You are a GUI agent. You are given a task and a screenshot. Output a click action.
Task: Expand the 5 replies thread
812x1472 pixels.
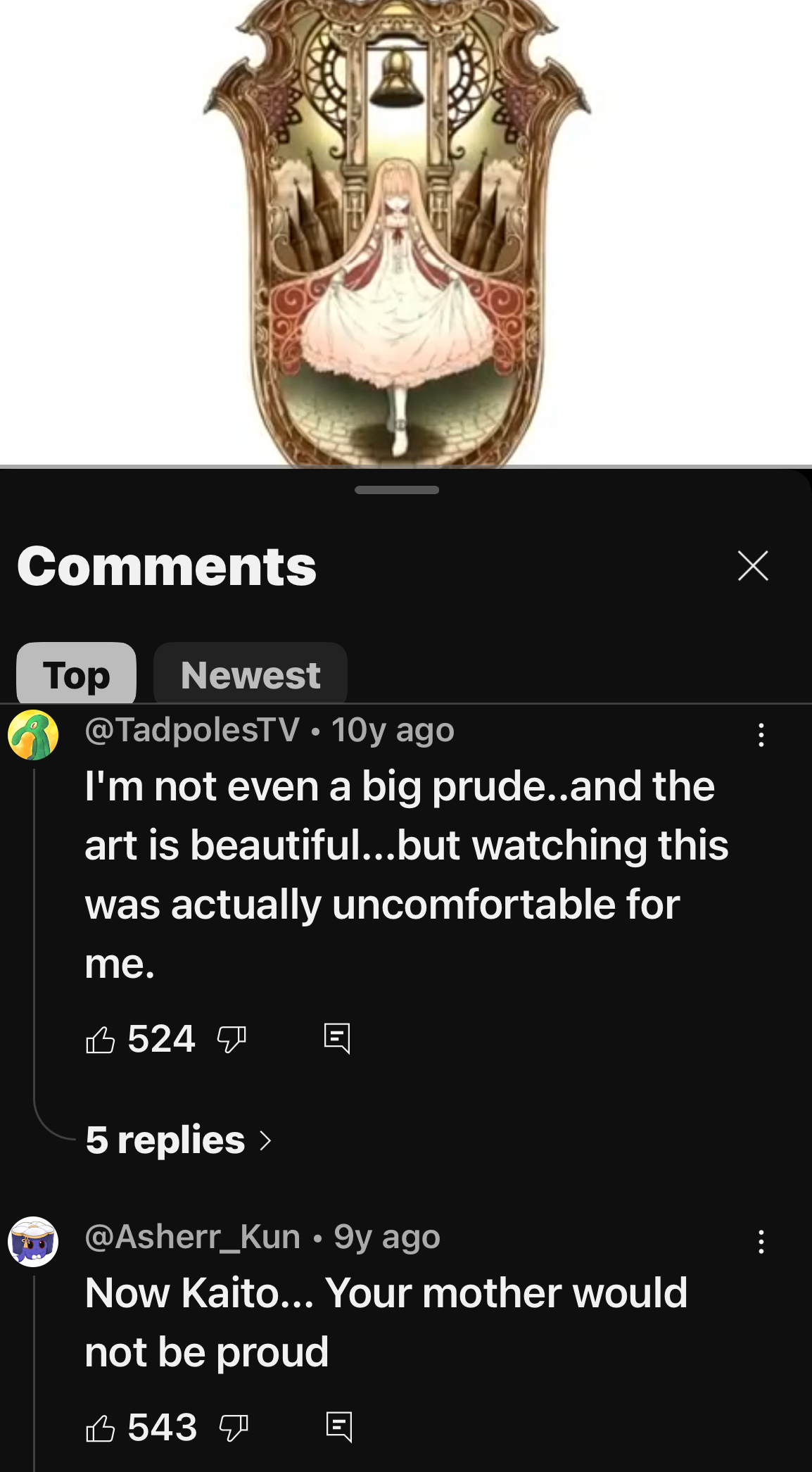point(178,1140)
